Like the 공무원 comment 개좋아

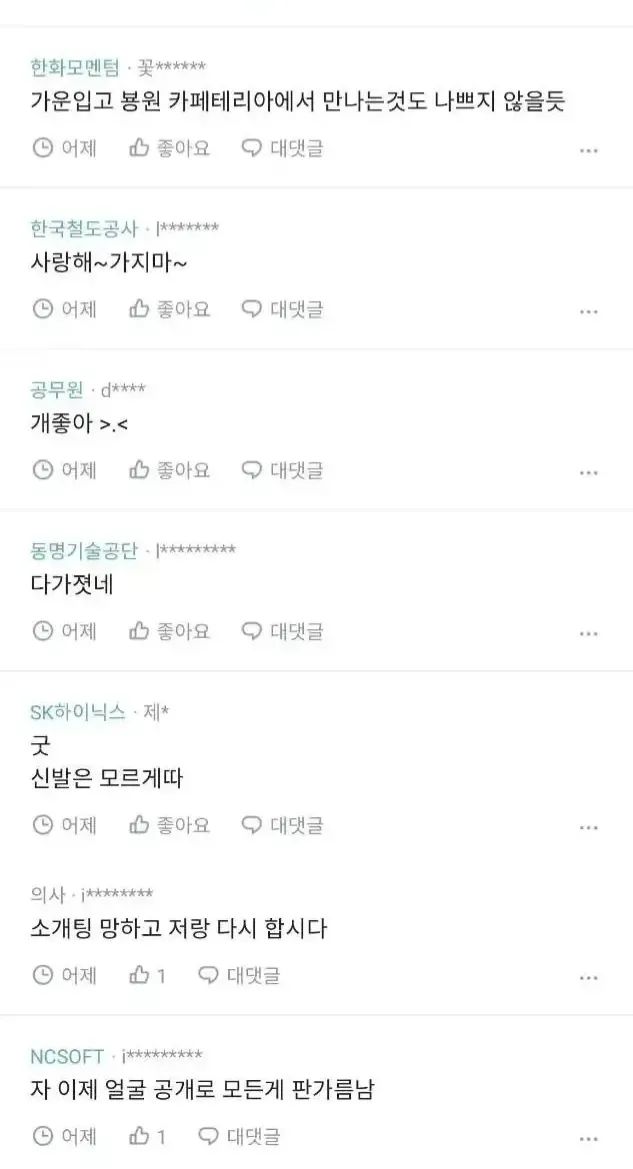click(169, 470)
